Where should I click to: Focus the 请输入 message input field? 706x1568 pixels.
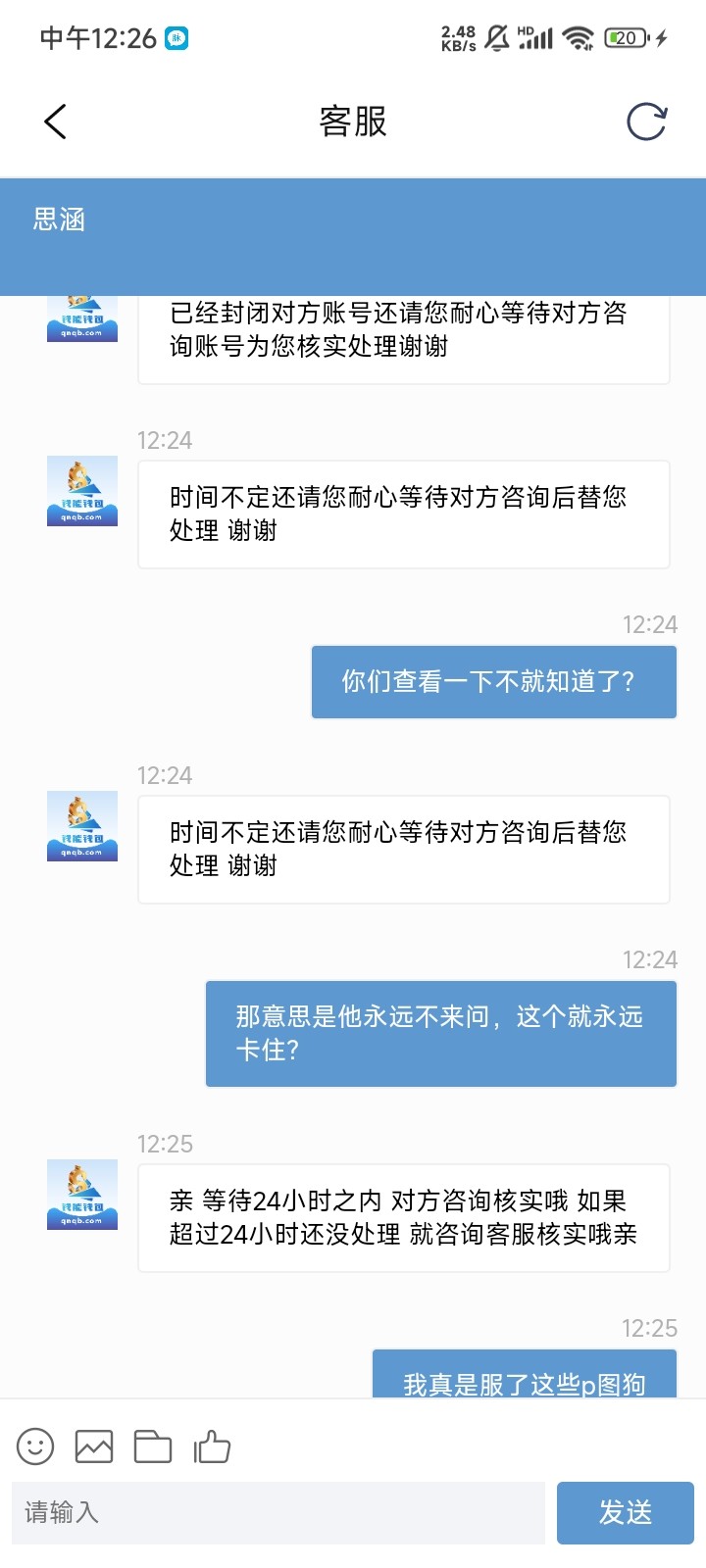coord(278,1512)
